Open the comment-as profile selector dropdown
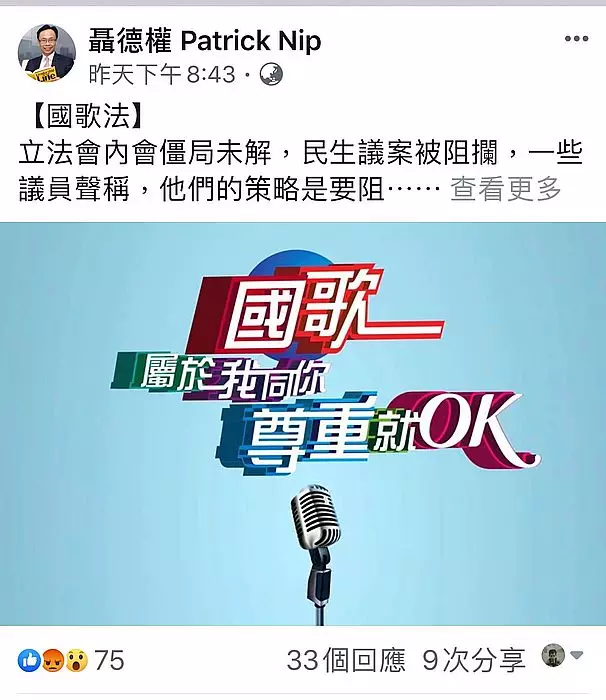Image resolution: width=606 pixels, height=700 pixels. [x=563, y=656]
